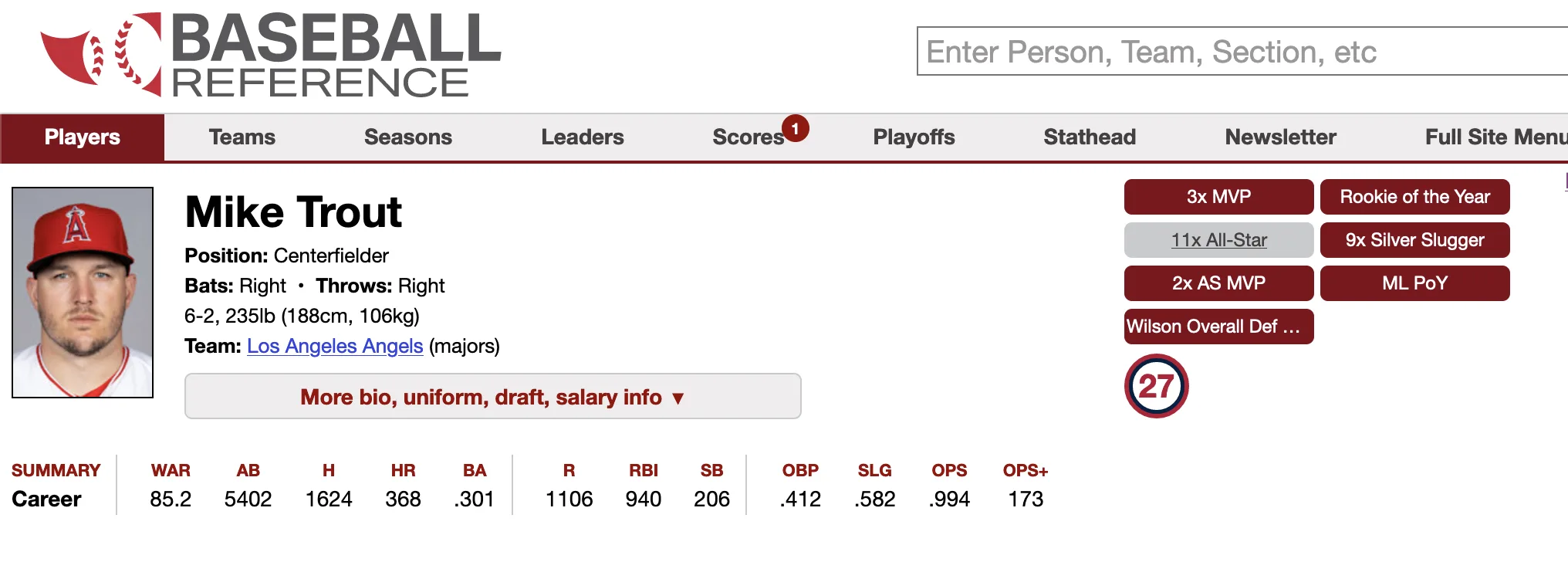View Scores with notification badge
Viewport: 1568px width, 562px height.
pos(749,137)
